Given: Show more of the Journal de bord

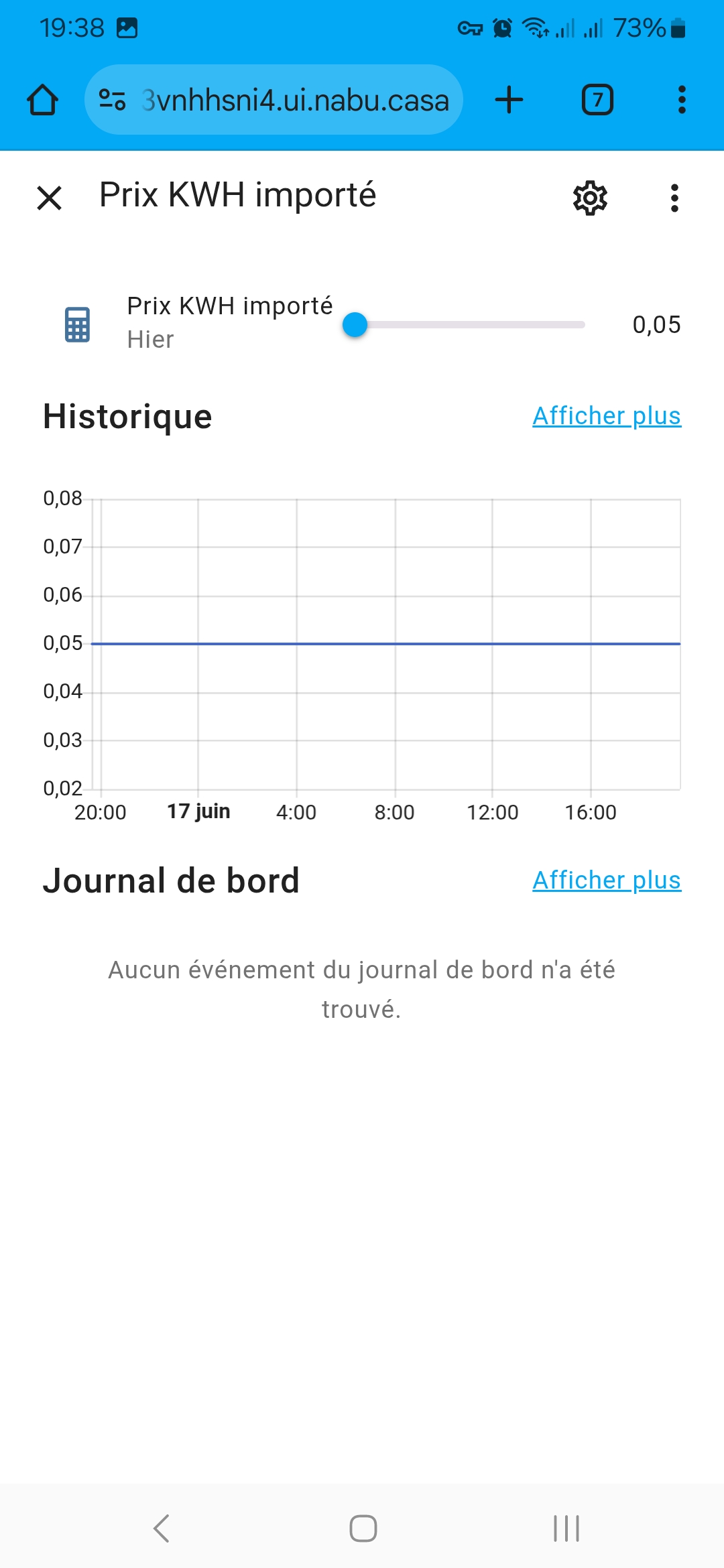Looking at the screenshot, I should pos(607,880).
